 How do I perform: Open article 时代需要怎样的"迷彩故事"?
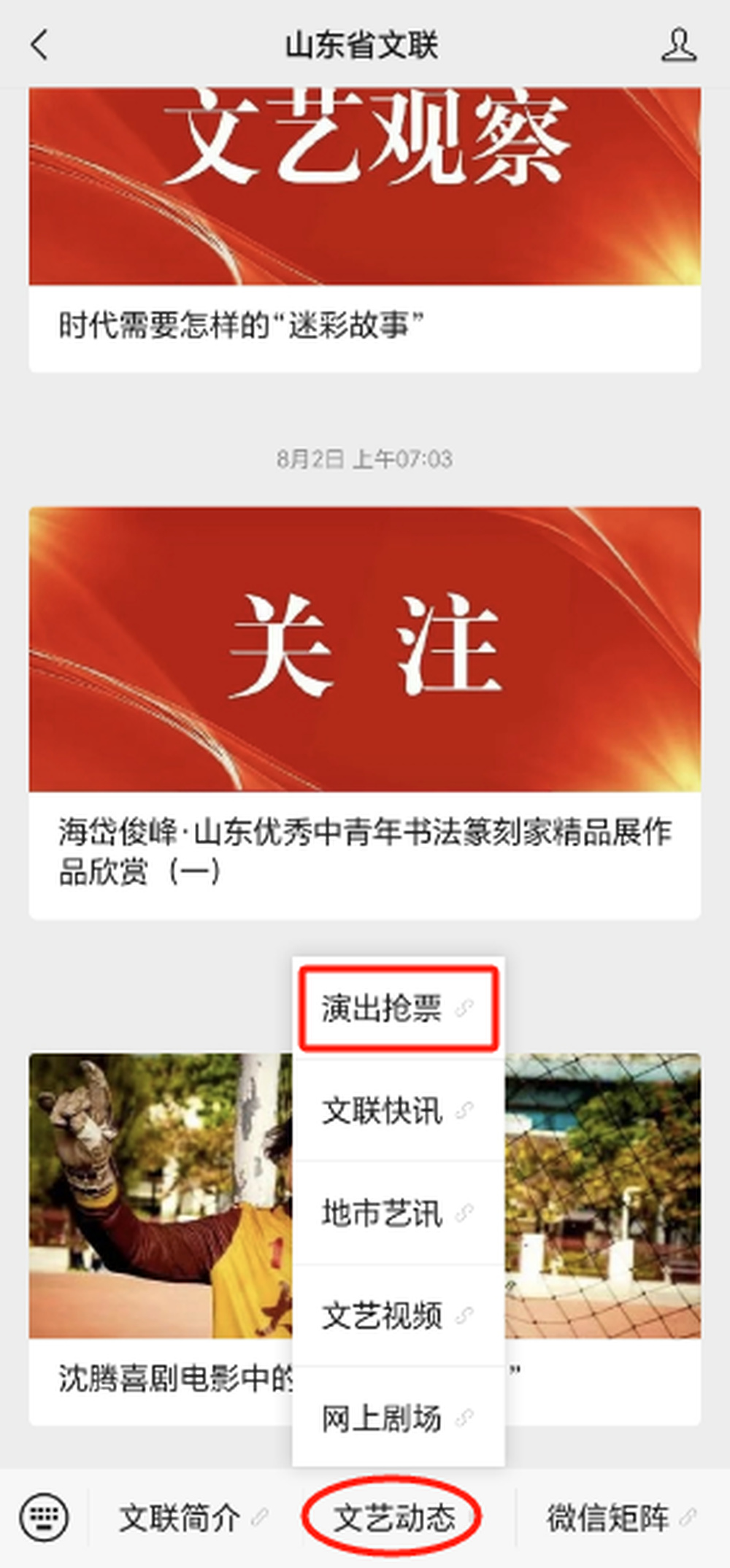pos(241,325)
